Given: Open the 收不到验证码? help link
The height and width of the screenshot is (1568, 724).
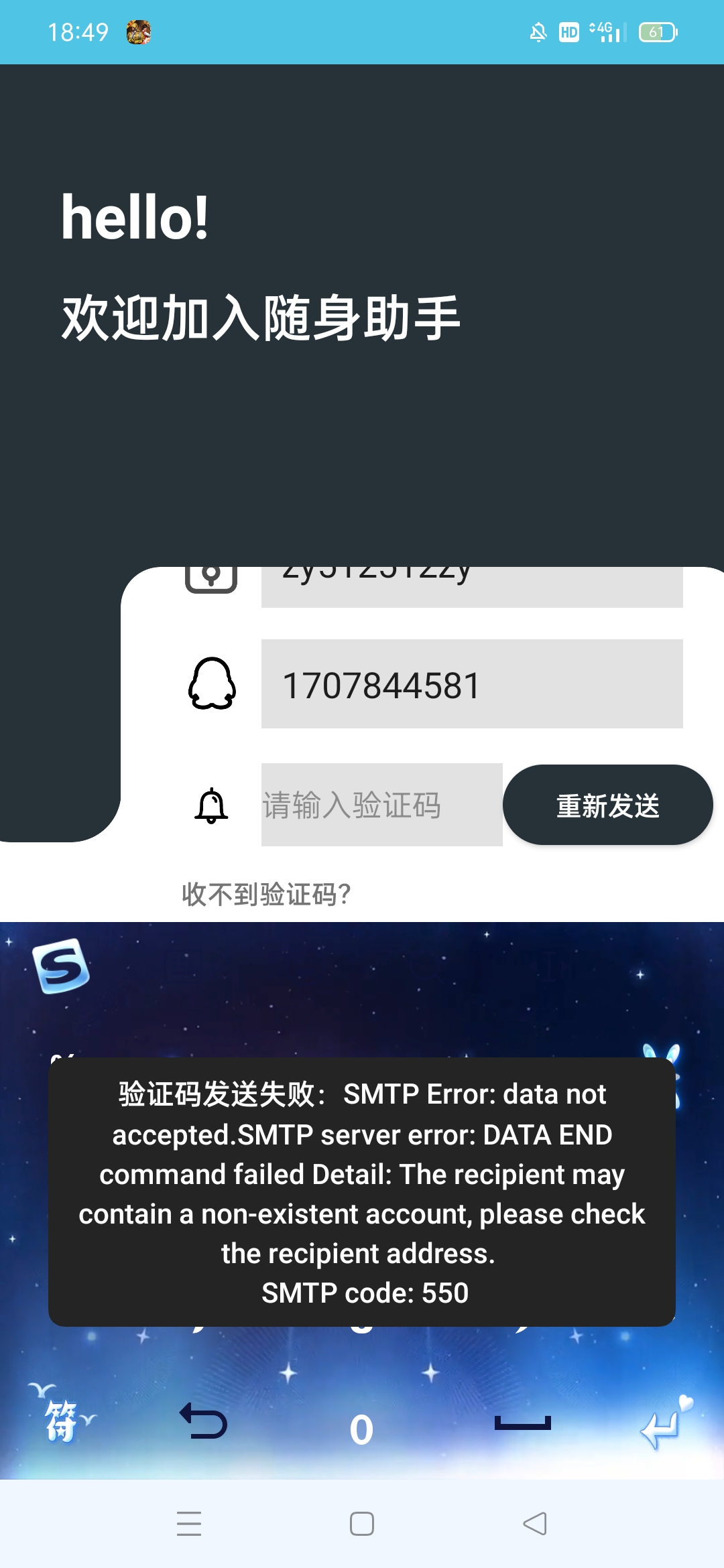Looking at the screenshot, I should (x=266, y=895).
